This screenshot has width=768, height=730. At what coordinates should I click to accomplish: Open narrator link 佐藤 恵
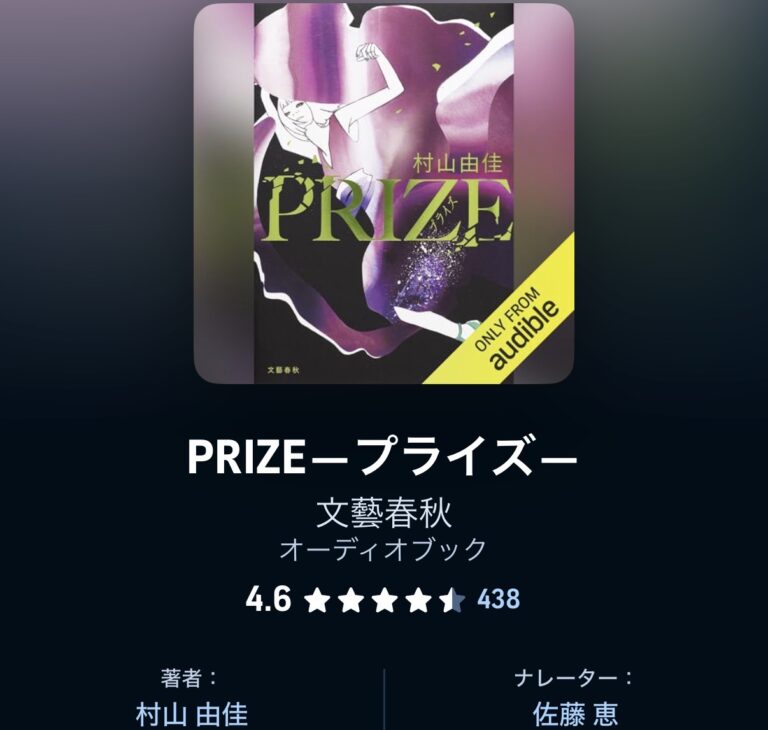click(574, 714)
